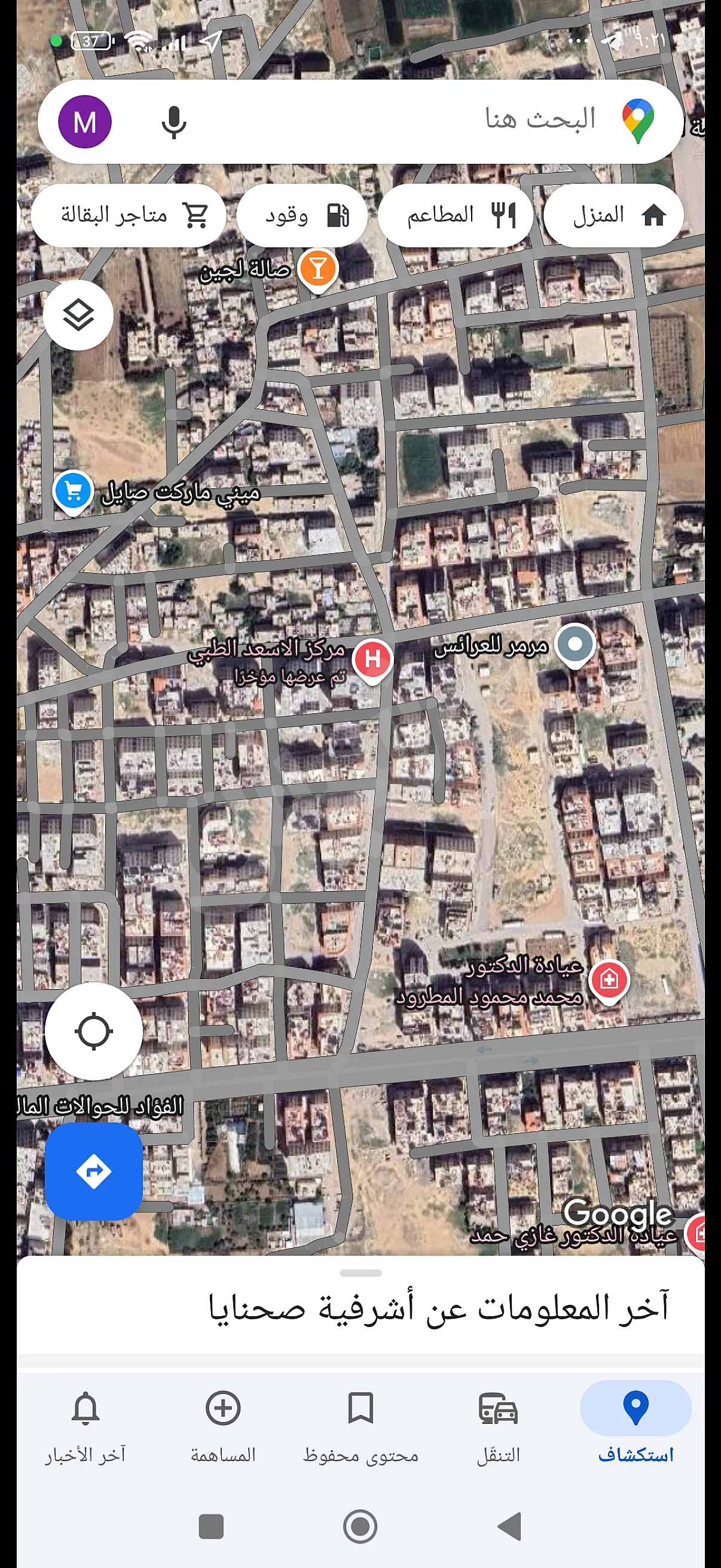
Task: Open the M account profile avatar
Action: 84,122
